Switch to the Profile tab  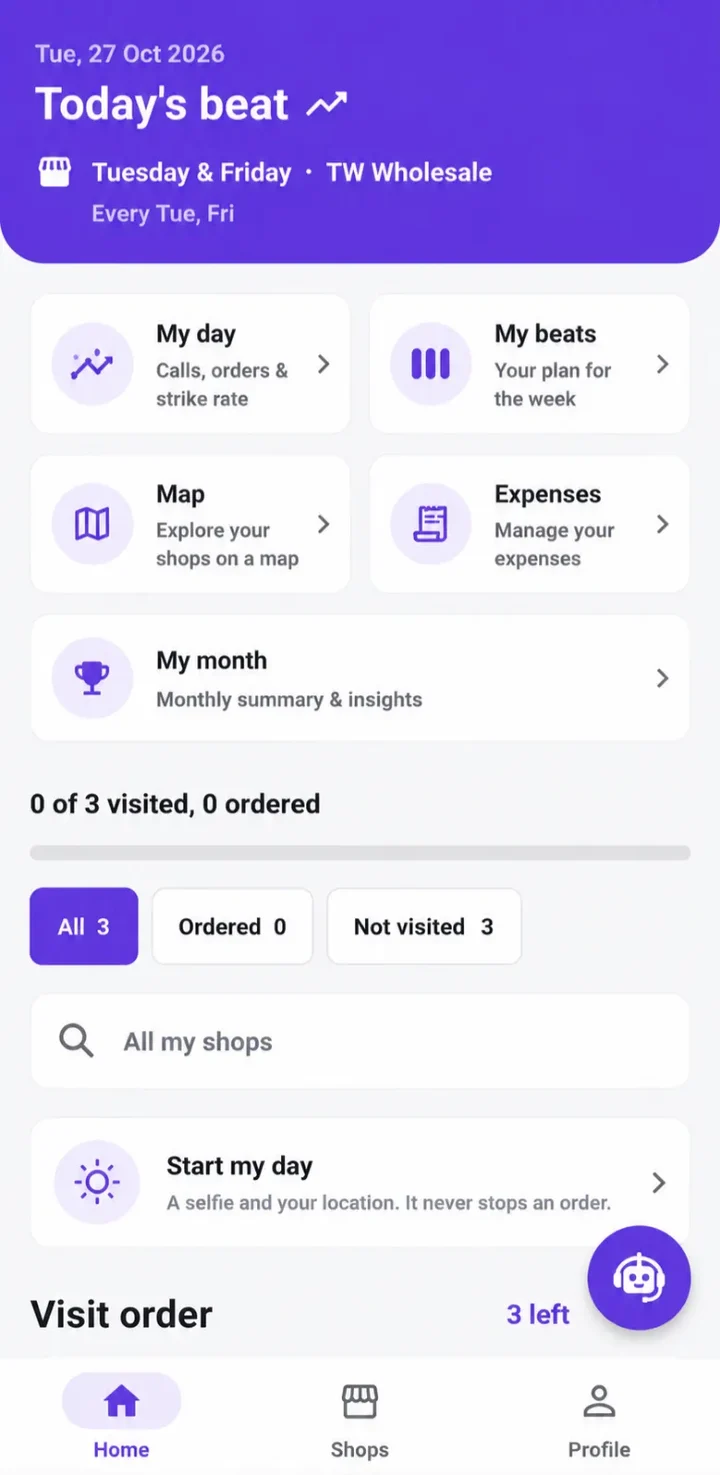(x=599, y=1420)
